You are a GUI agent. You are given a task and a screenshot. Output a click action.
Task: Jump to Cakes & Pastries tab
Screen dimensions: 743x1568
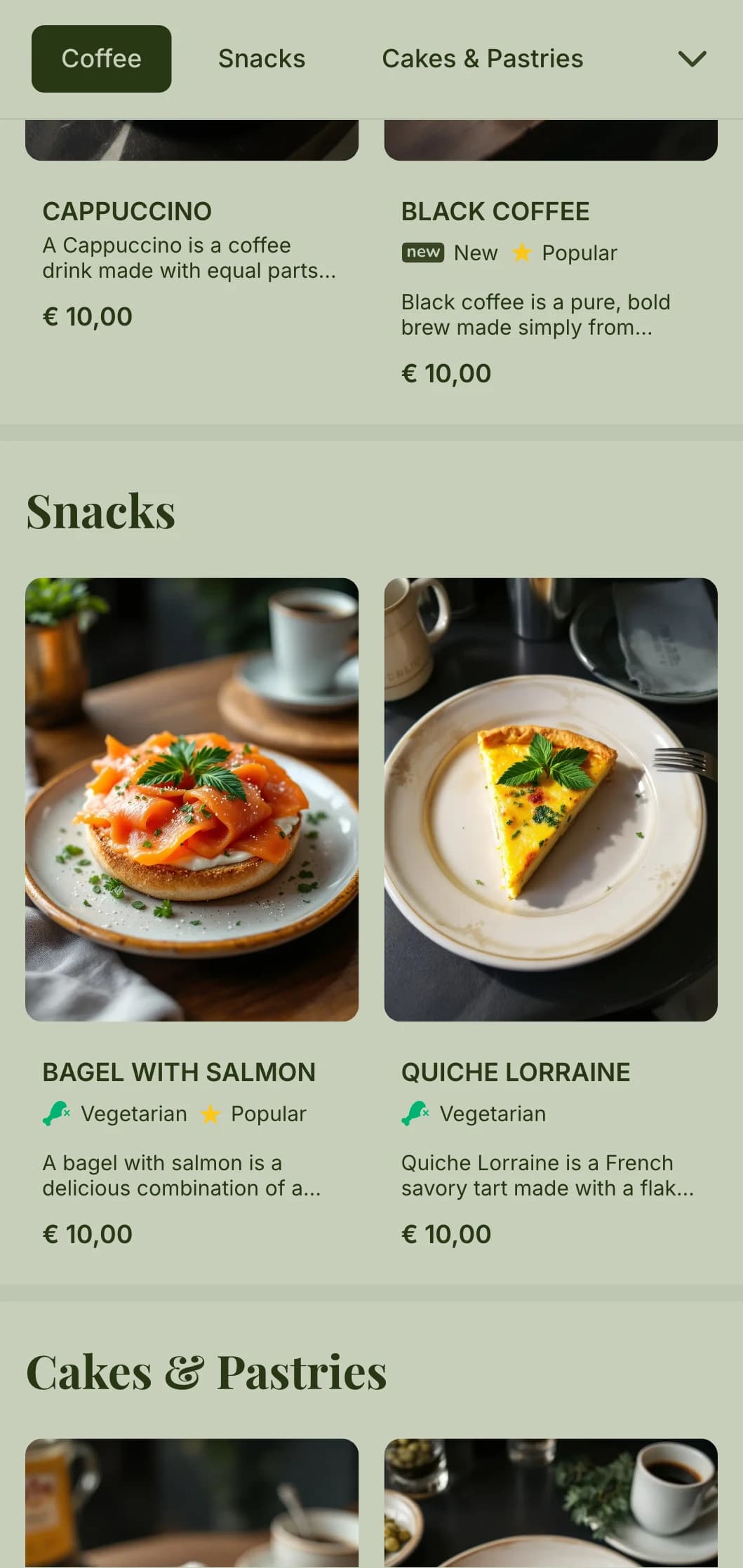click(482, 59)
